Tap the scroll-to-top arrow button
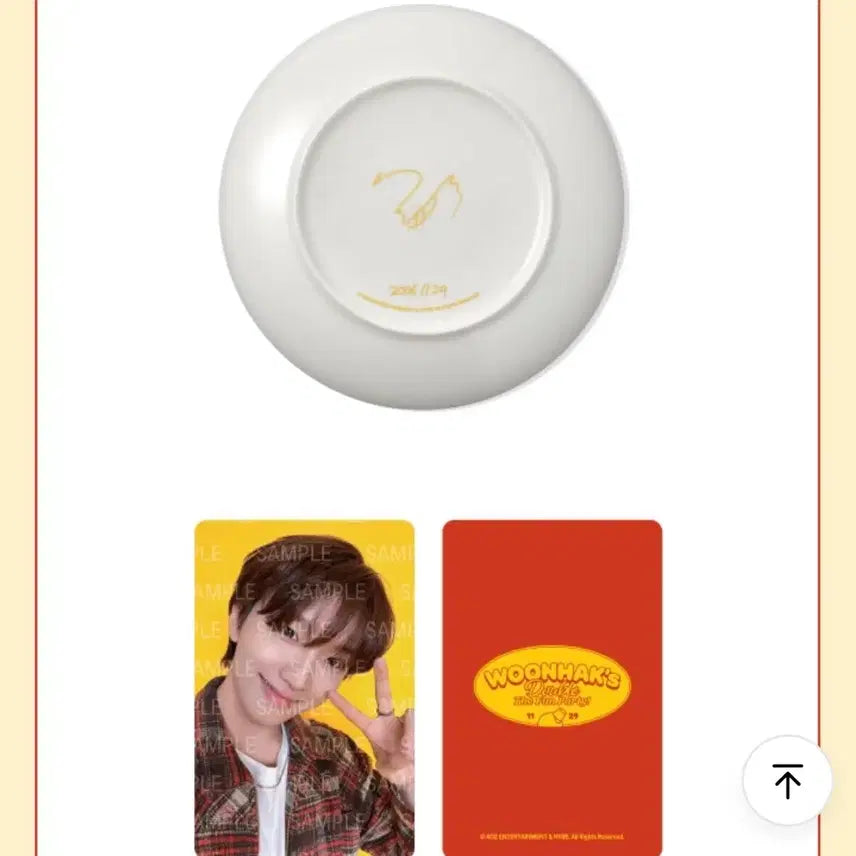856x856 pixels. [x=787, y=780]
